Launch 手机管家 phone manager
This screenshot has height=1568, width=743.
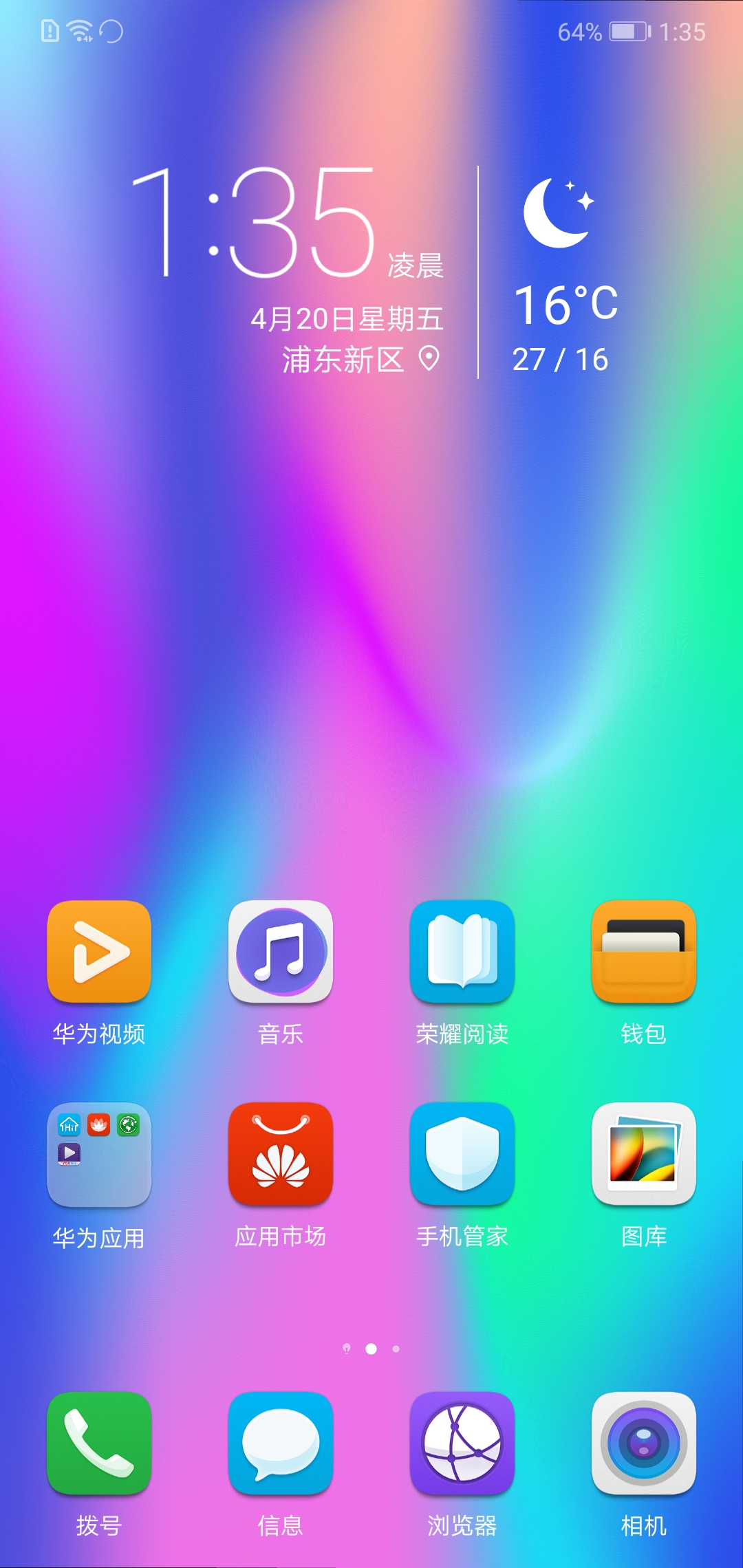pos(462,1155)
